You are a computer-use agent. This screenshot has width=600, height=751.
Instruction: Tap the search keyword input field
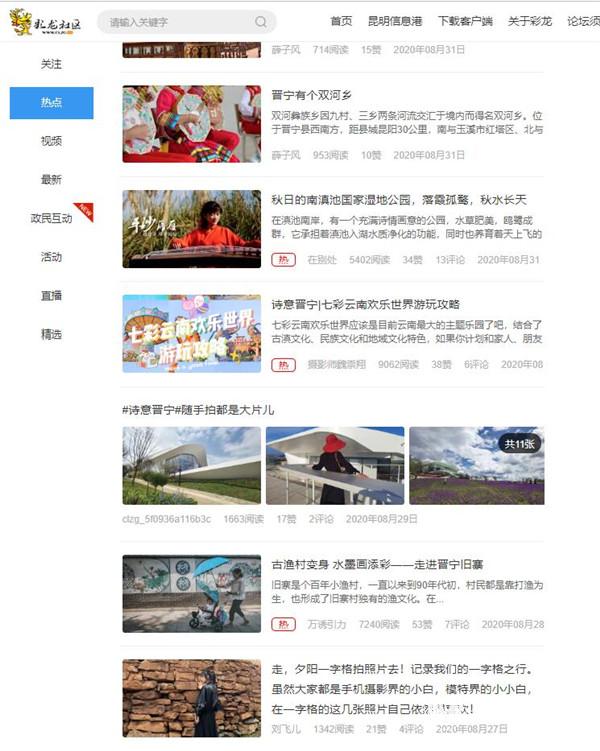tap(175, 21)
